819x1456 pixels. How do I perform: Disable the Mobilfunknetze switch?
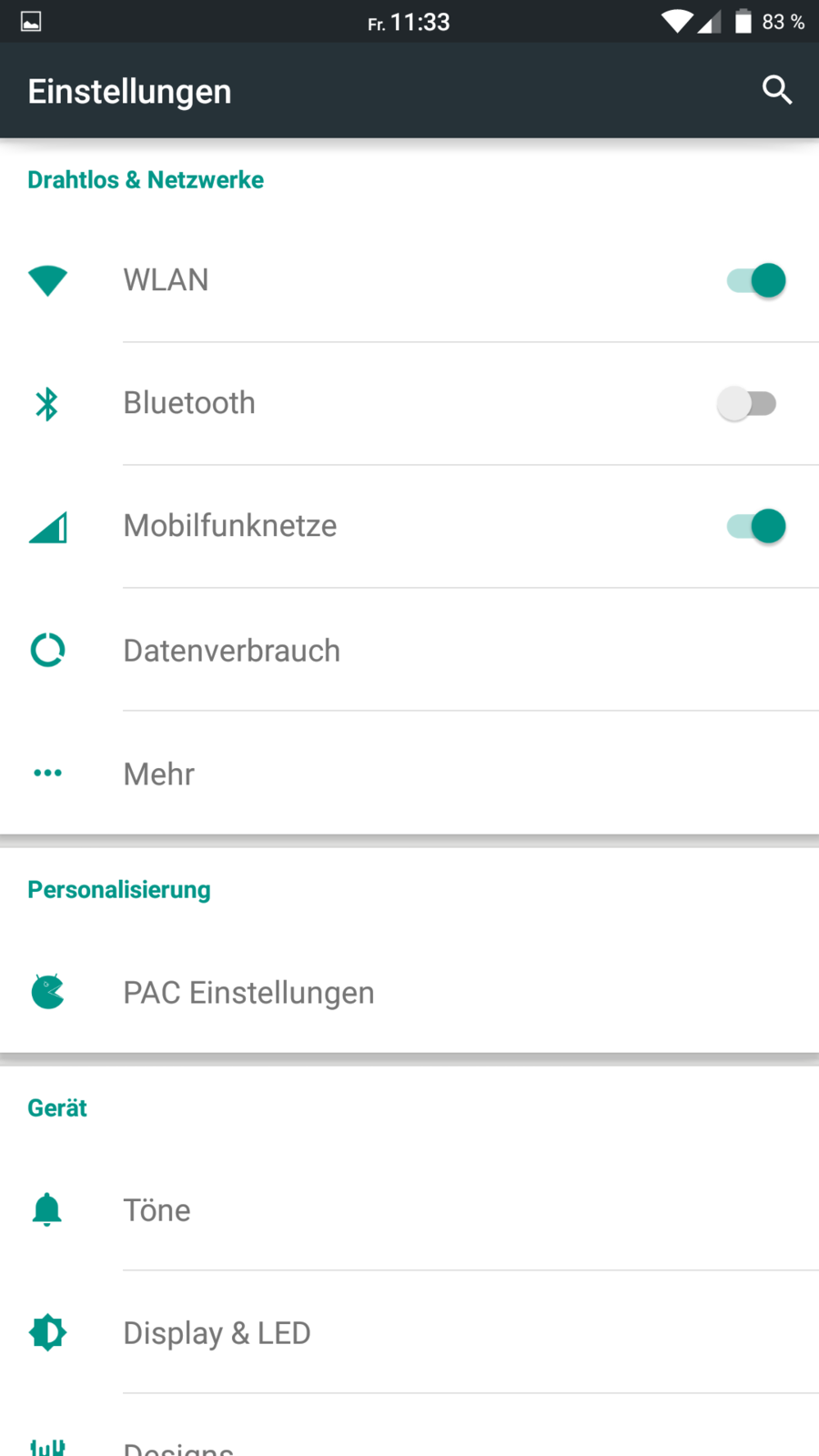coord(756,526)
